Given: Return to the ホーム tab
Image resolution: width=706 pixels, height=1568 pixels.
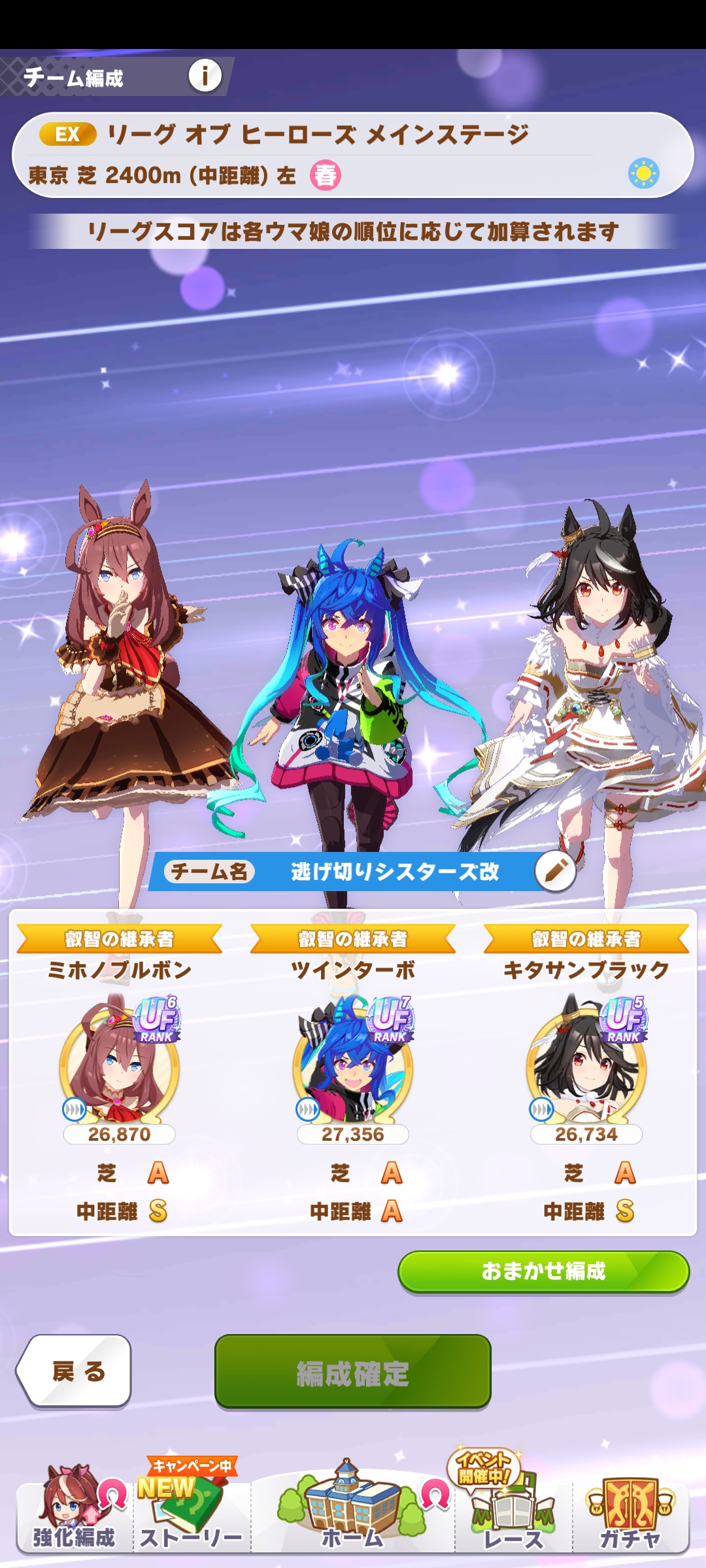Looking at the screenshot, I should pos(352,1511).
